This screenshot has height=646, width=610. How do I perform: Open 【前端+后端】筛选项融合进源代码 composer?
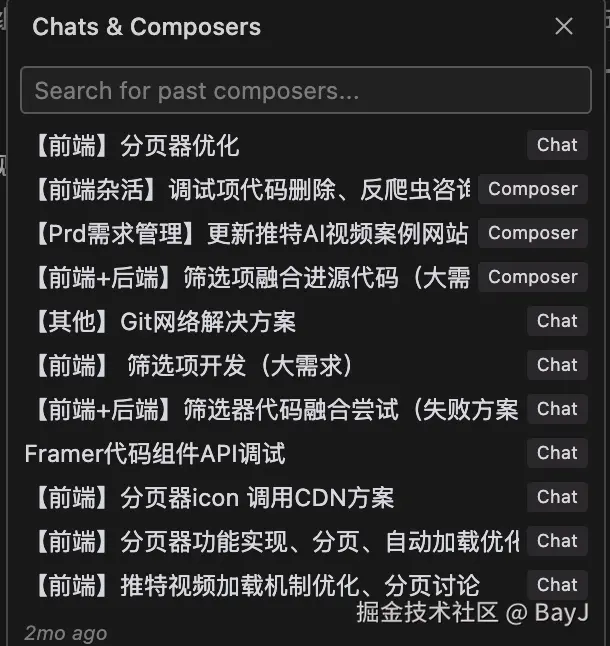[x=250, y=277]
